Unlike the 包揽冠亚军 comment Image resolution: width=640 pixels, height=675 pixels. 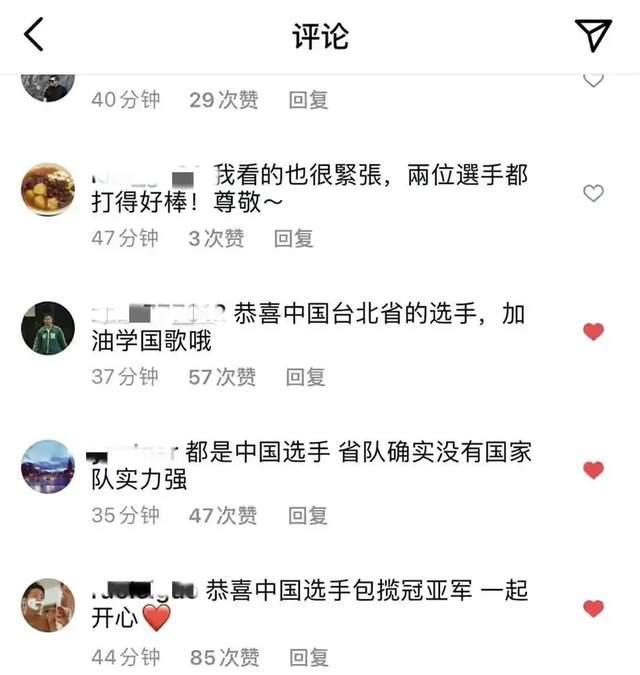pyautogui.click(x=593, y=608)
